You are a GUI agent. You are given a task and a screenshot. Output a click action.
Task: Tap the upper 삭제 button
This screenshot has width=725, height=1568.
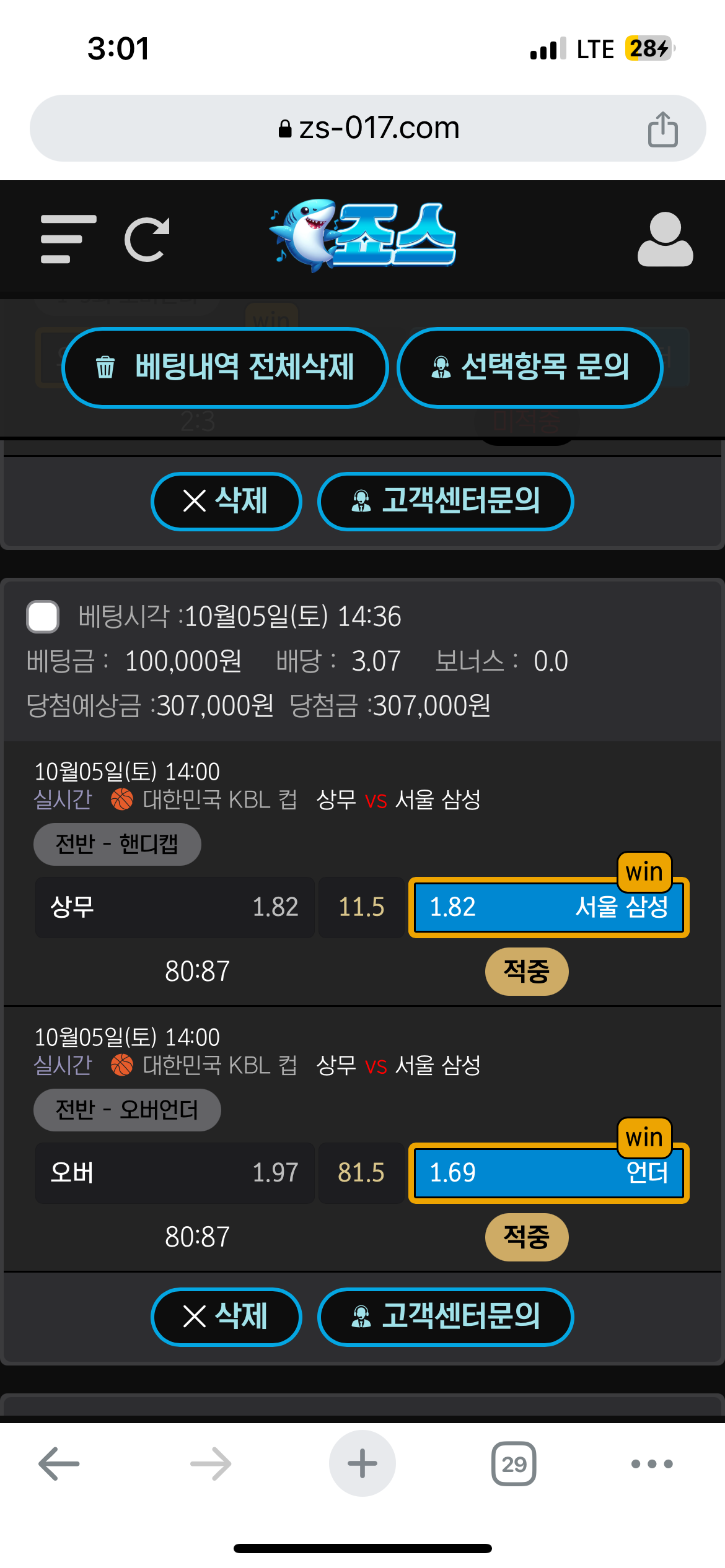(x=226, y=501)
